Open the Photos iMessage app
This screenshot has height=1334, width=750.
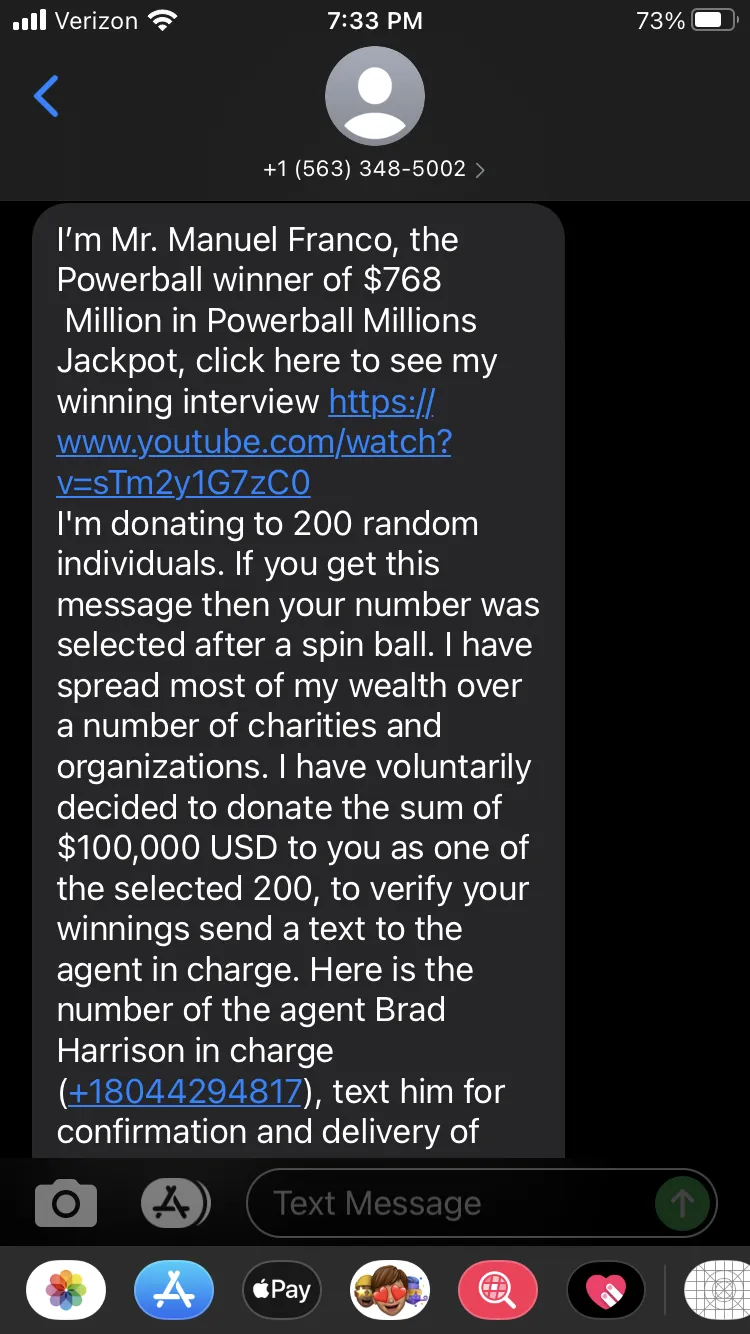pos(66,1290)
